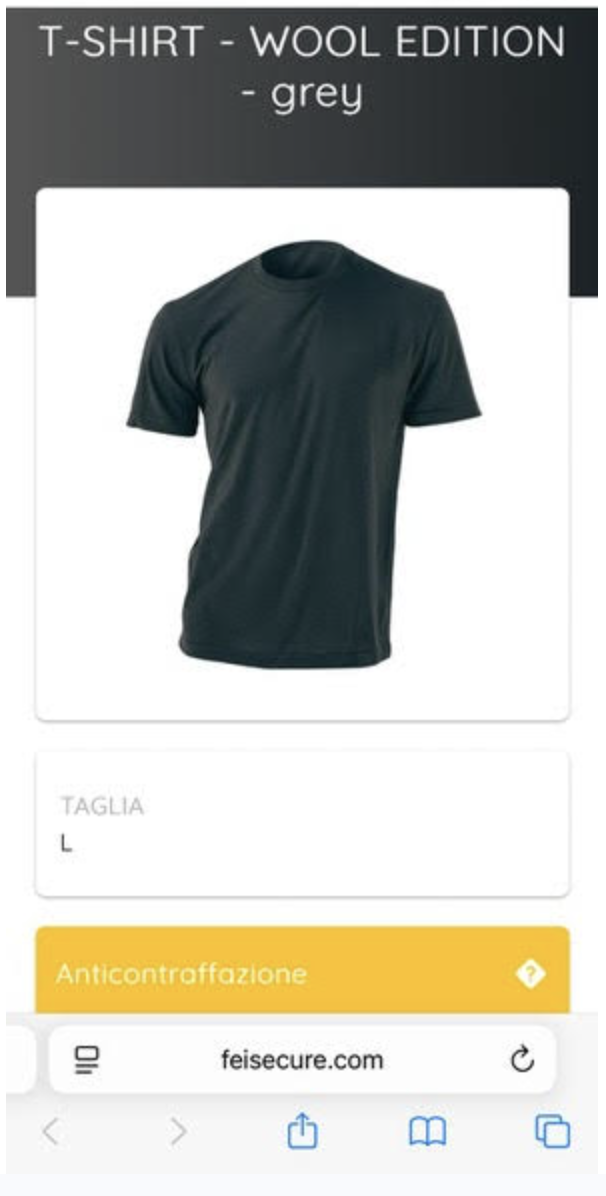The height and width of the screenshot is (1196, 606).
Task: Reload the page
Action: pos(522,1060)
